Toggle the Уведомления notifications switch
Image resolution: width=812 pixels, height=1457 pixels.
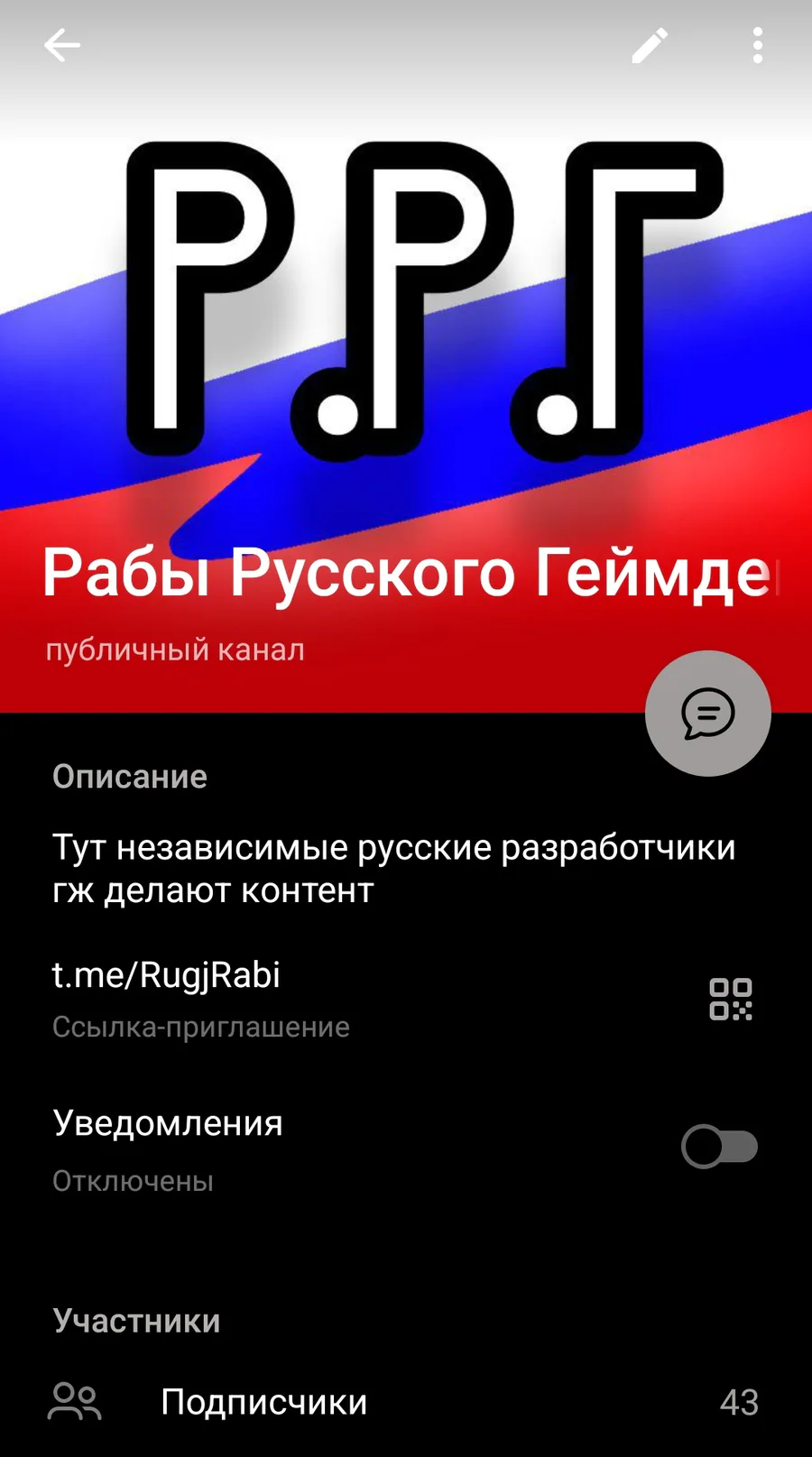719,1147
